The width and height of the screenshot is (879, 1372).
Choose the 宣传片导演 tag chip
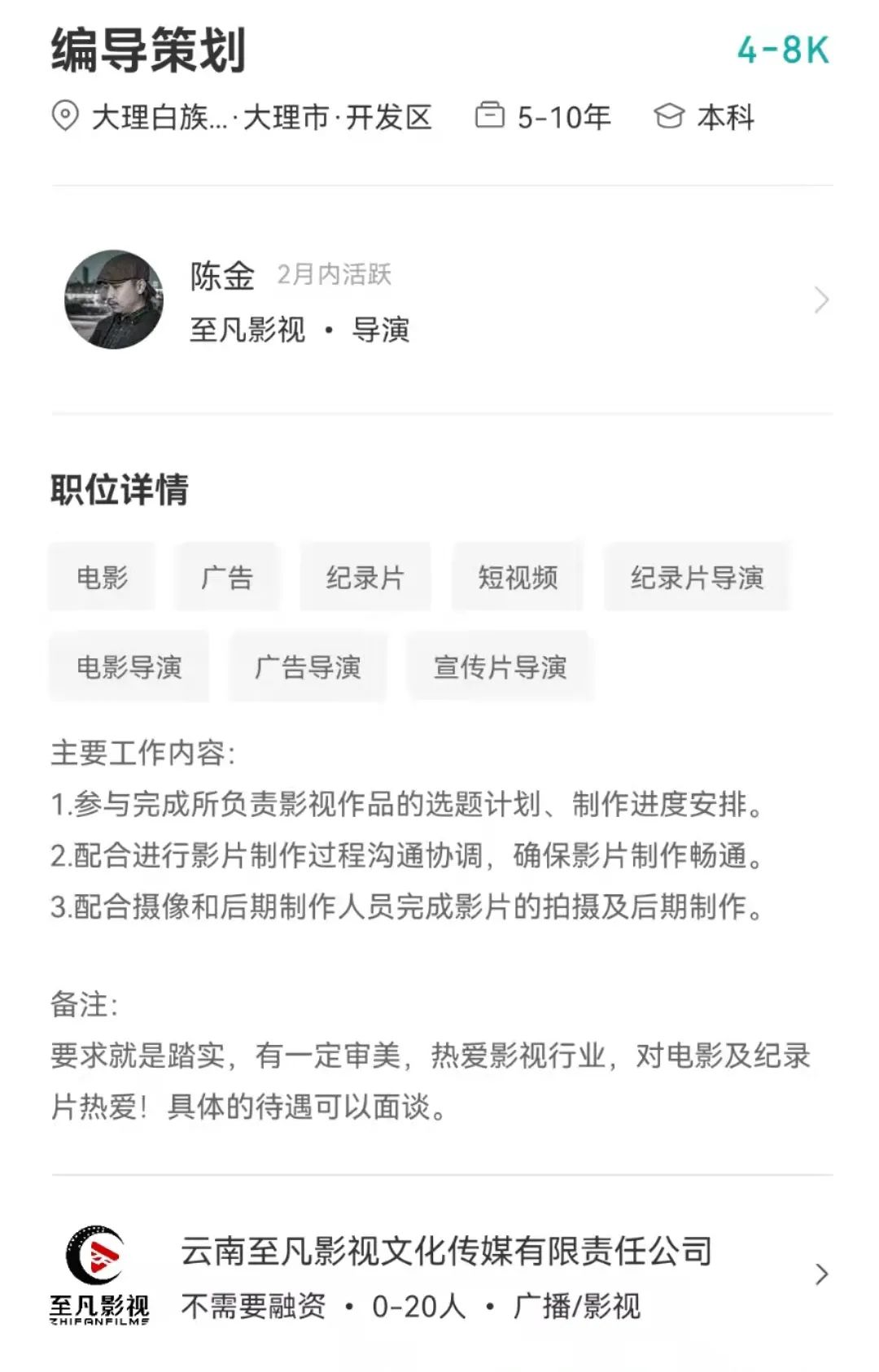point(500,666)
